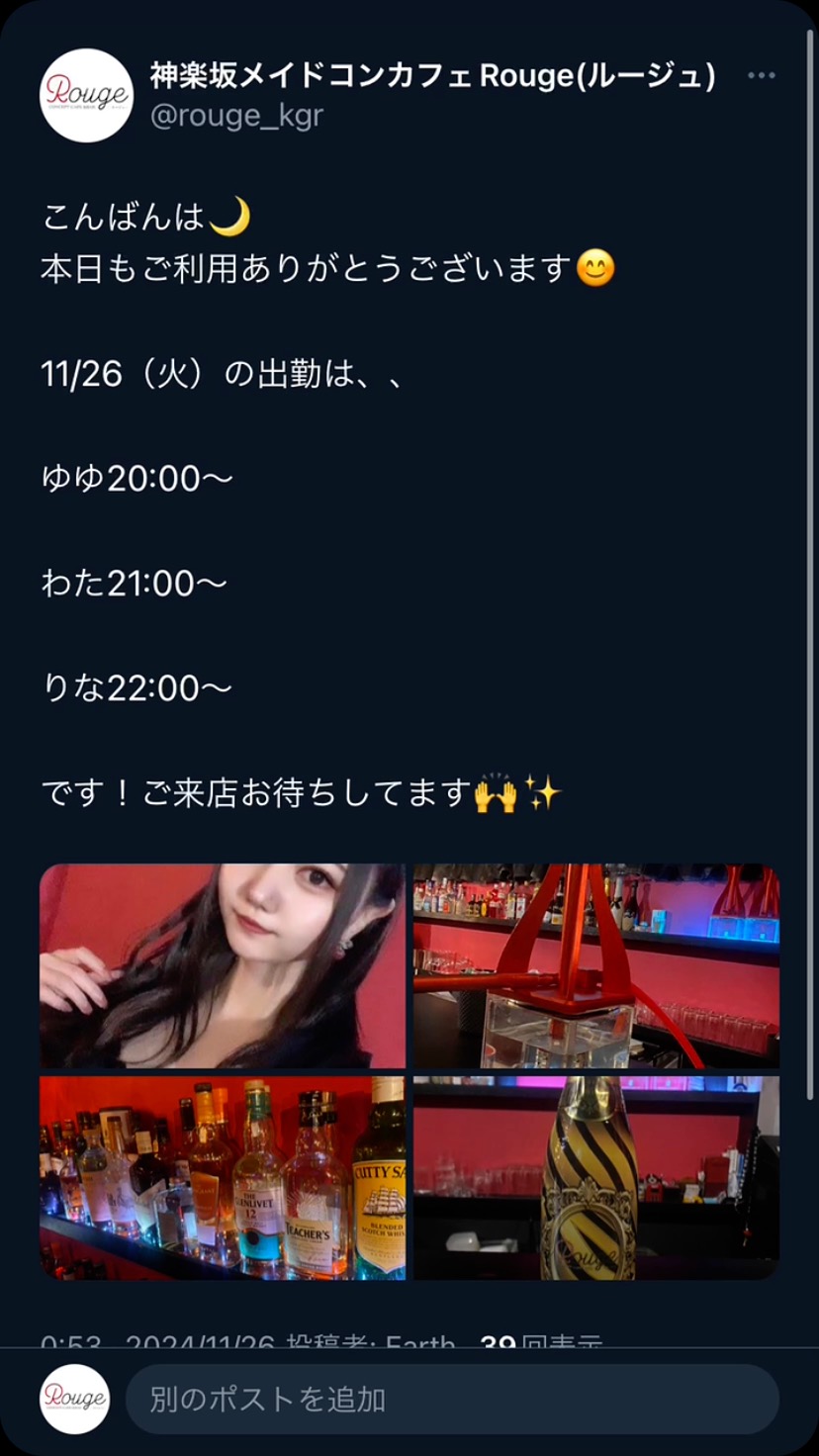Open the red hookah stand photo
Screen dimensions: 819x1456
(595, 965)
